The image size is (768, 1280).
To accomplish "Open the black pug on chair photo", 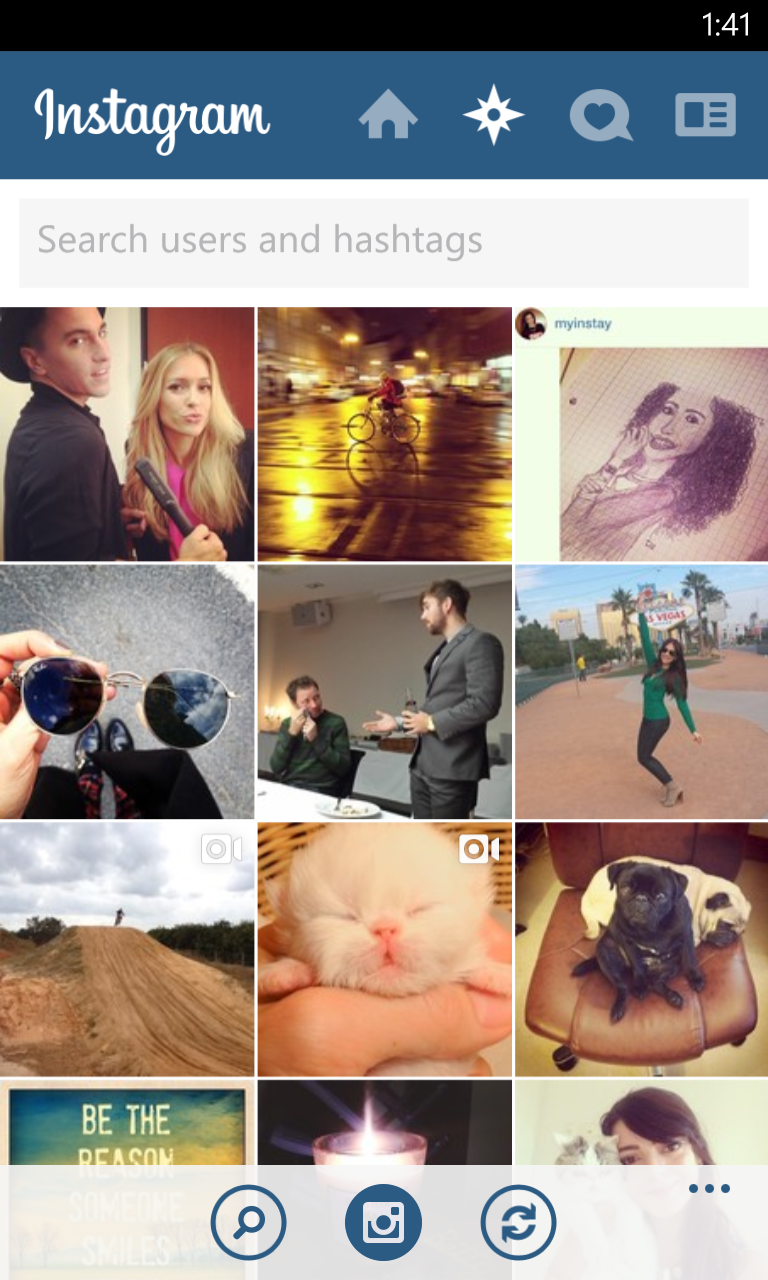I will (x=641, y=948).
